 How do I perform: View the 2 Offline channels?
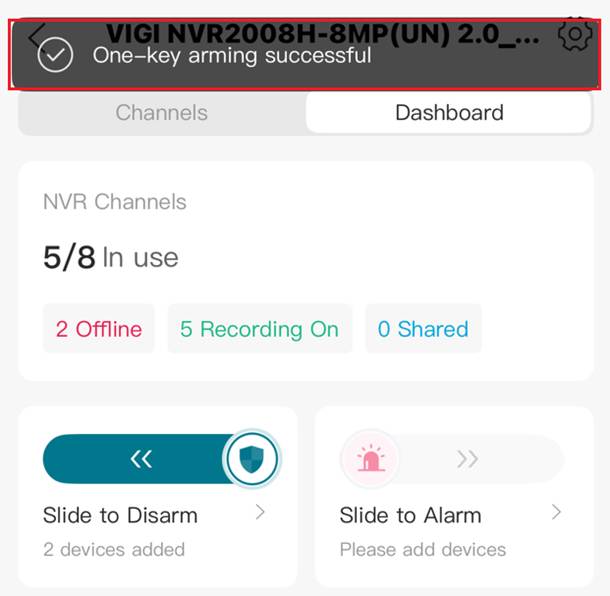click(99, 329)
